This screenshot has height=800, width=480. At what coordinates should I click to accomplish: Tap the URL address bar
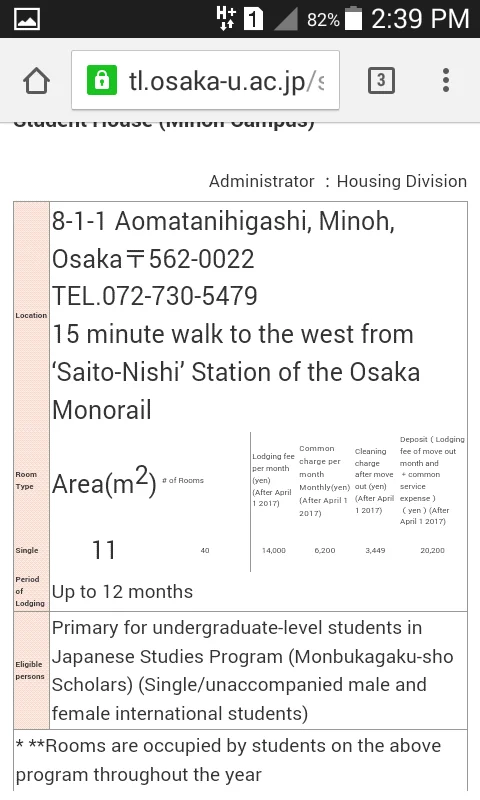205,80
